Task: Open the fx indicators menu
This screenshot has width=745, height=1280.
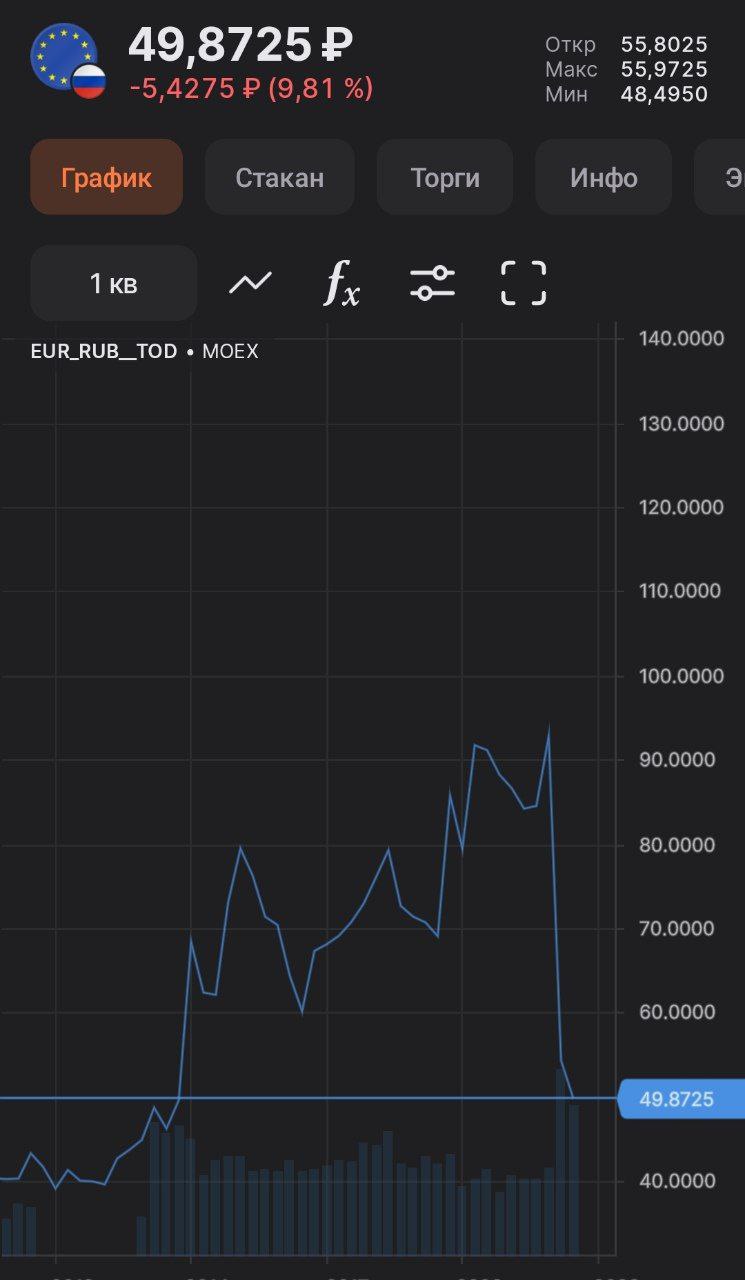Action: (x=341, y=284)
